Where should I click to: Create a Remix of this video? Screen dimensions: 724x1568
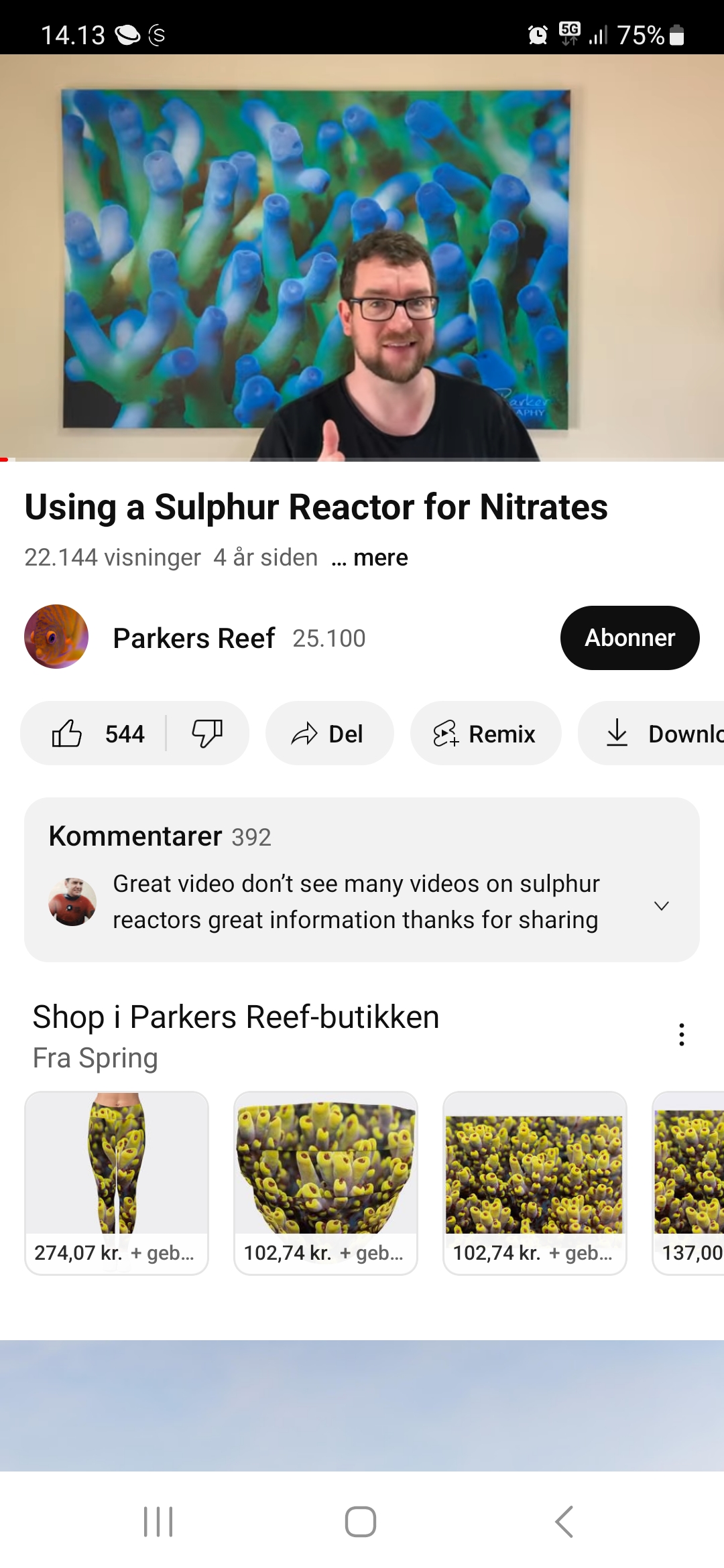click(x=485, y=734)
